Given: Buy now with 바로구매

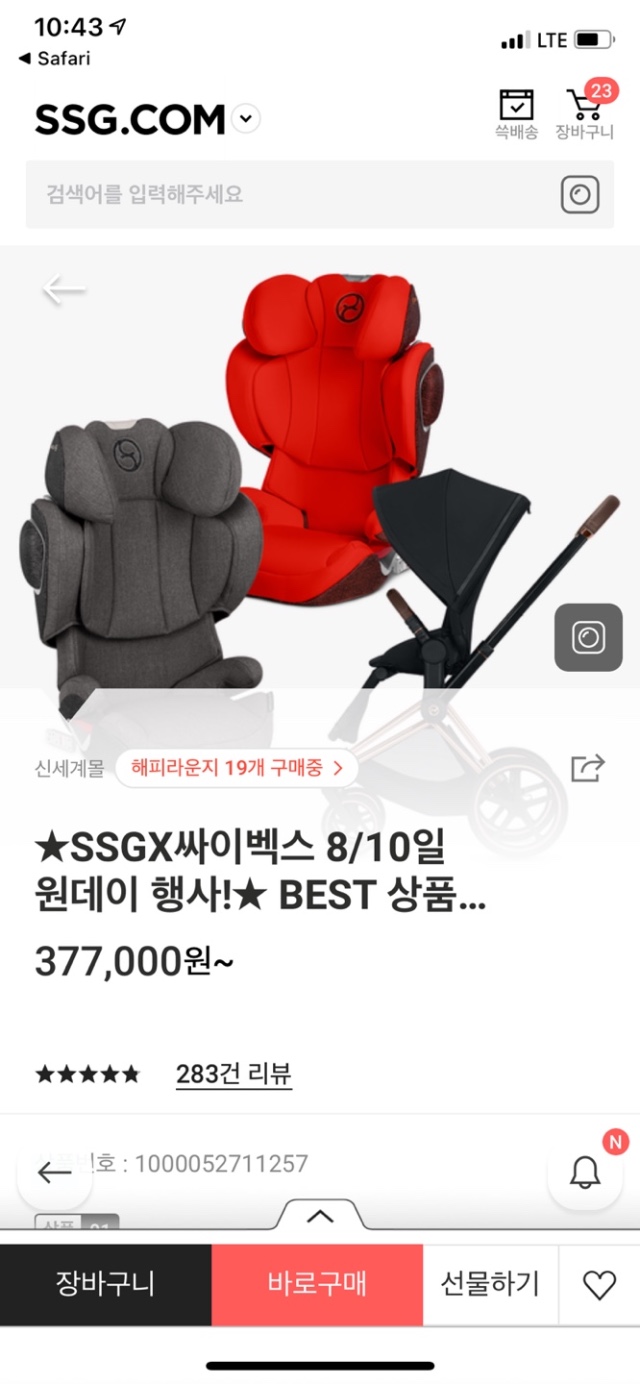Looking at the screenshot, I should click(317, 1284).
